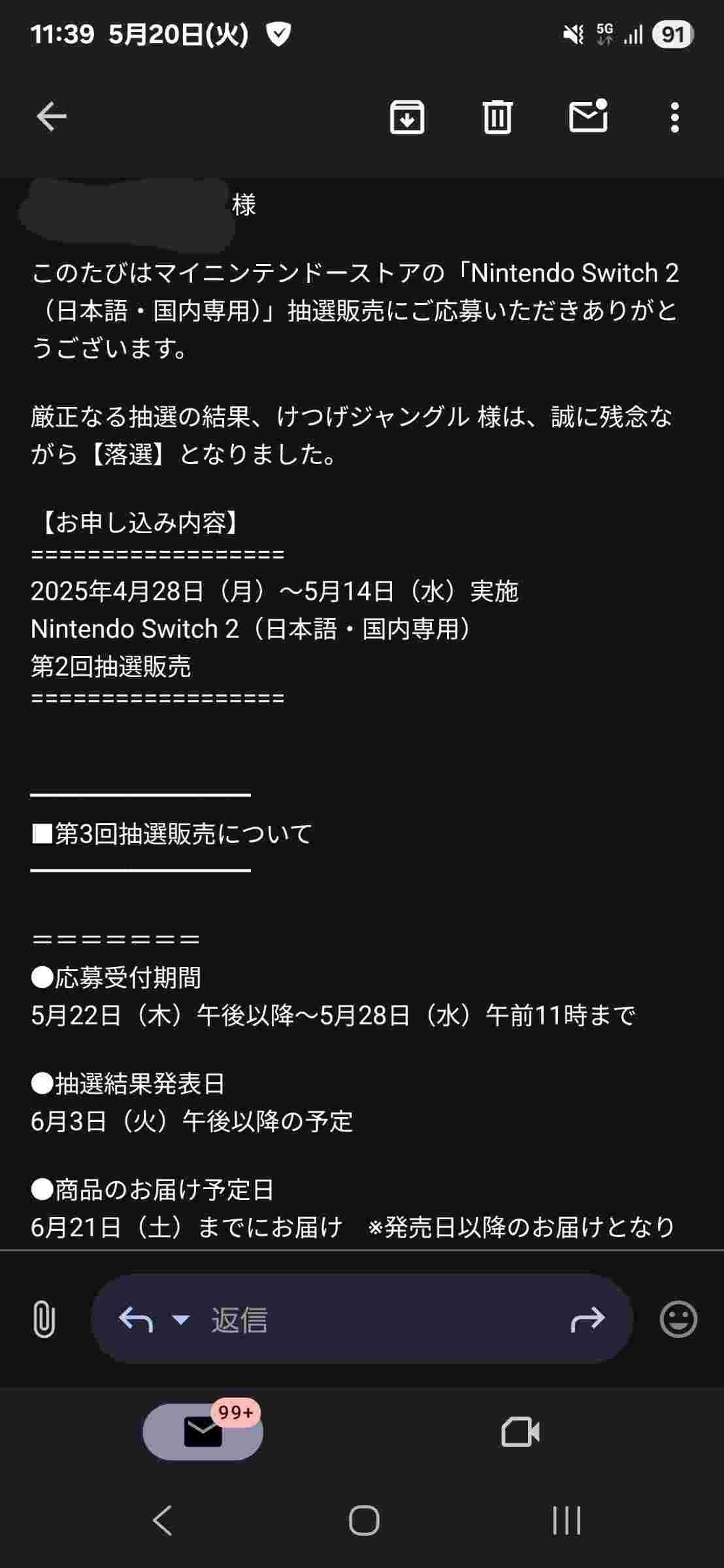The image size is (724, 1568).
Task: Delete this email with trash icon
Action: (497, 118)
